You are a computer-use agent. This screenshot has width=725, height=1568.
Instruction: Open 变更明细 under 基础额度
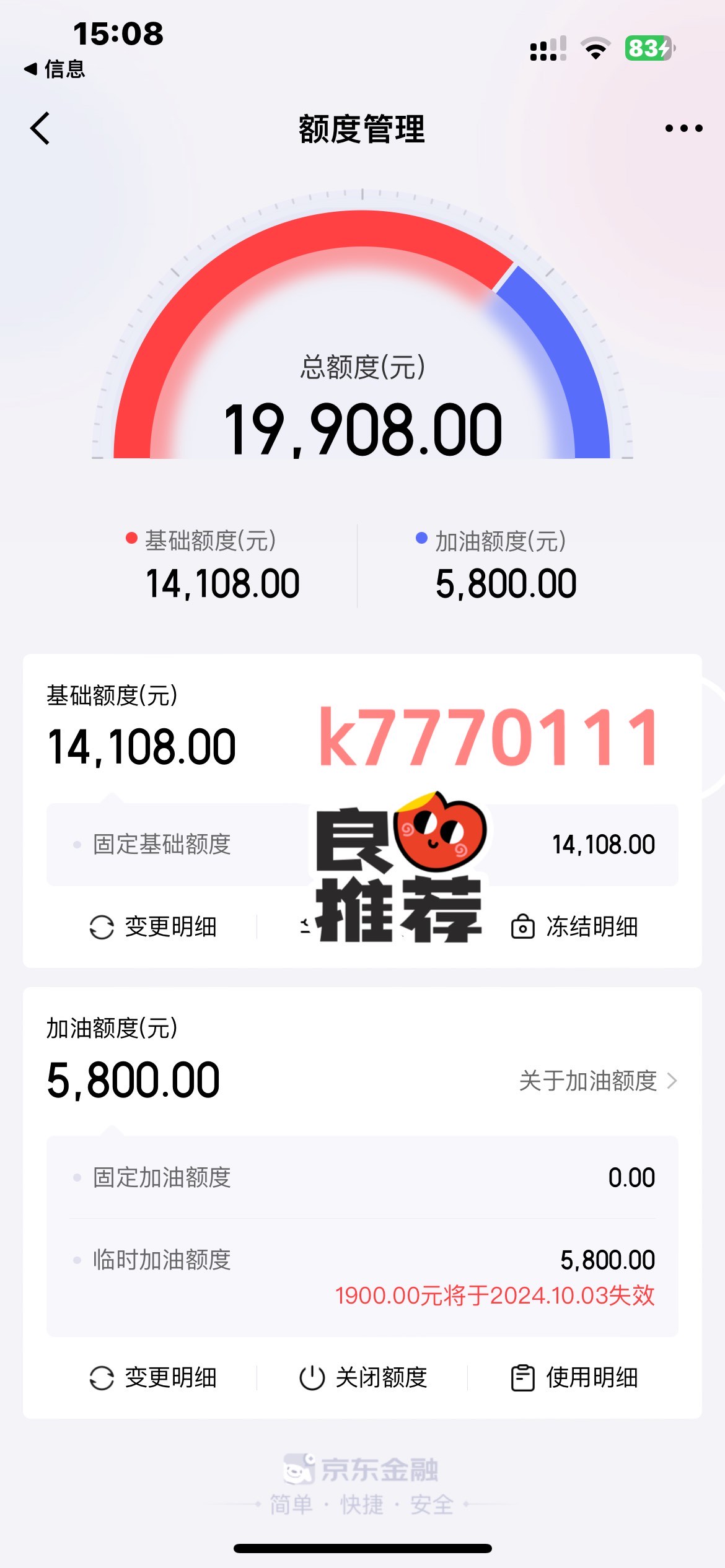pyautogui.click(x=153, y=927)
